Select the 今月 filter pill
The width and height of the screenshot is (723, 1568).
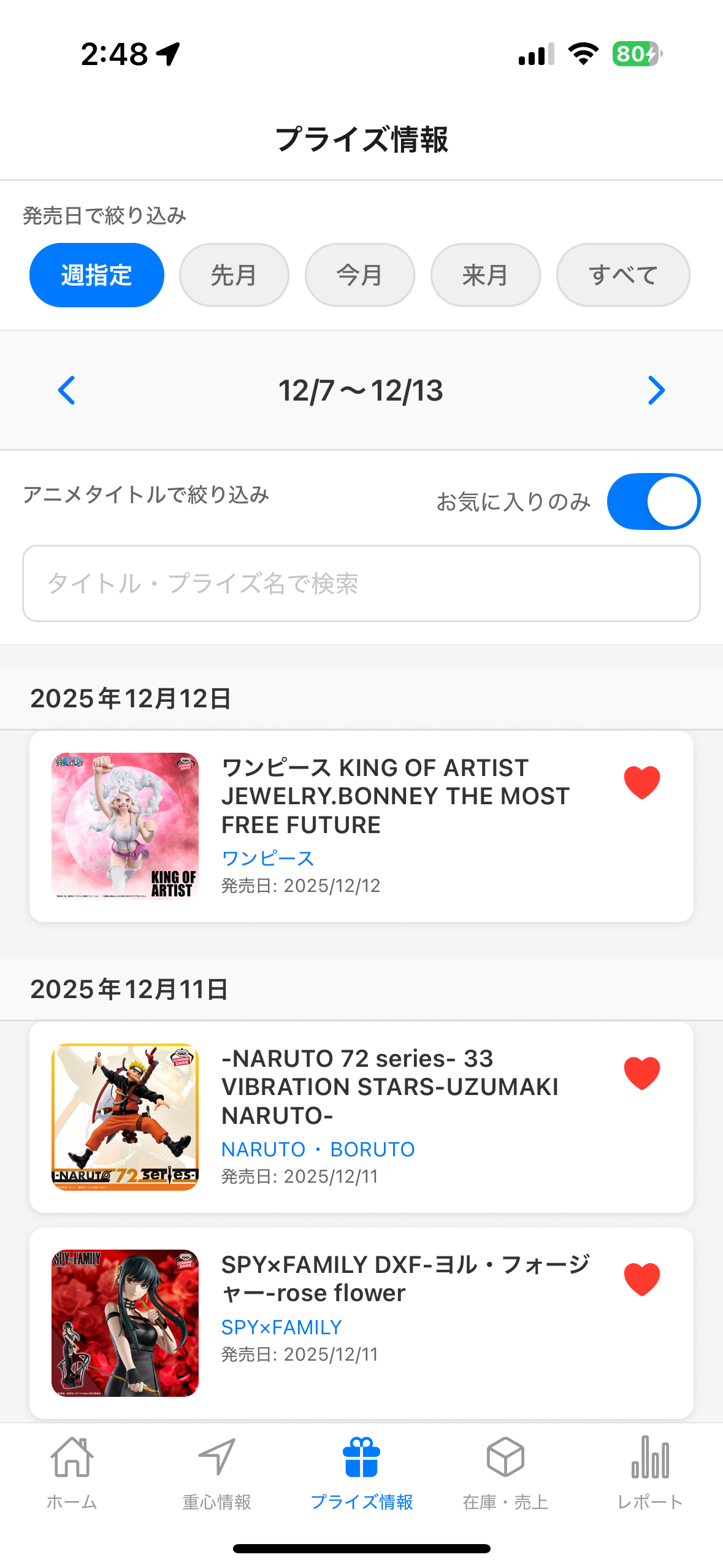coord(359,274)
